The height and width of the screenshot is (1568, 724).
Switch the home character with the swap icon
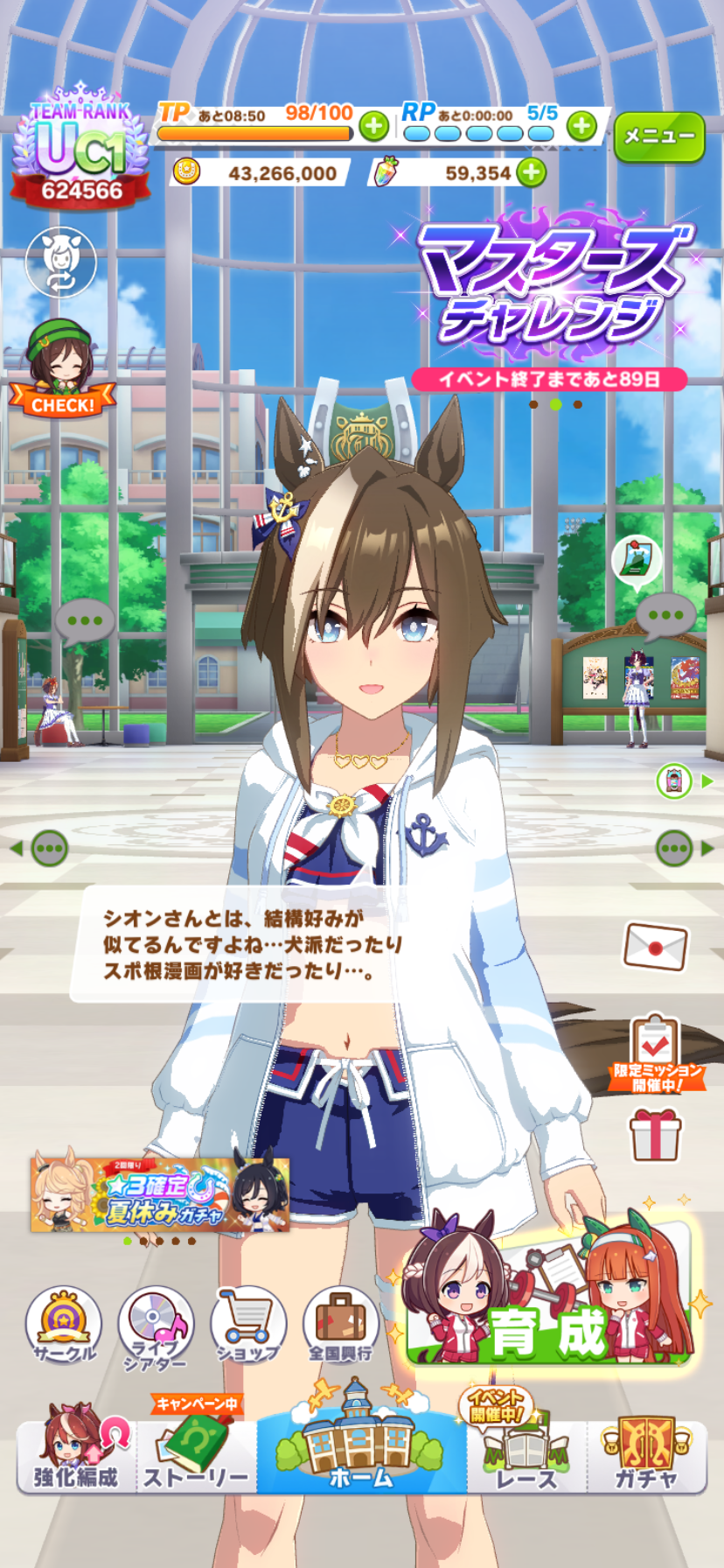tap(60, 262)
